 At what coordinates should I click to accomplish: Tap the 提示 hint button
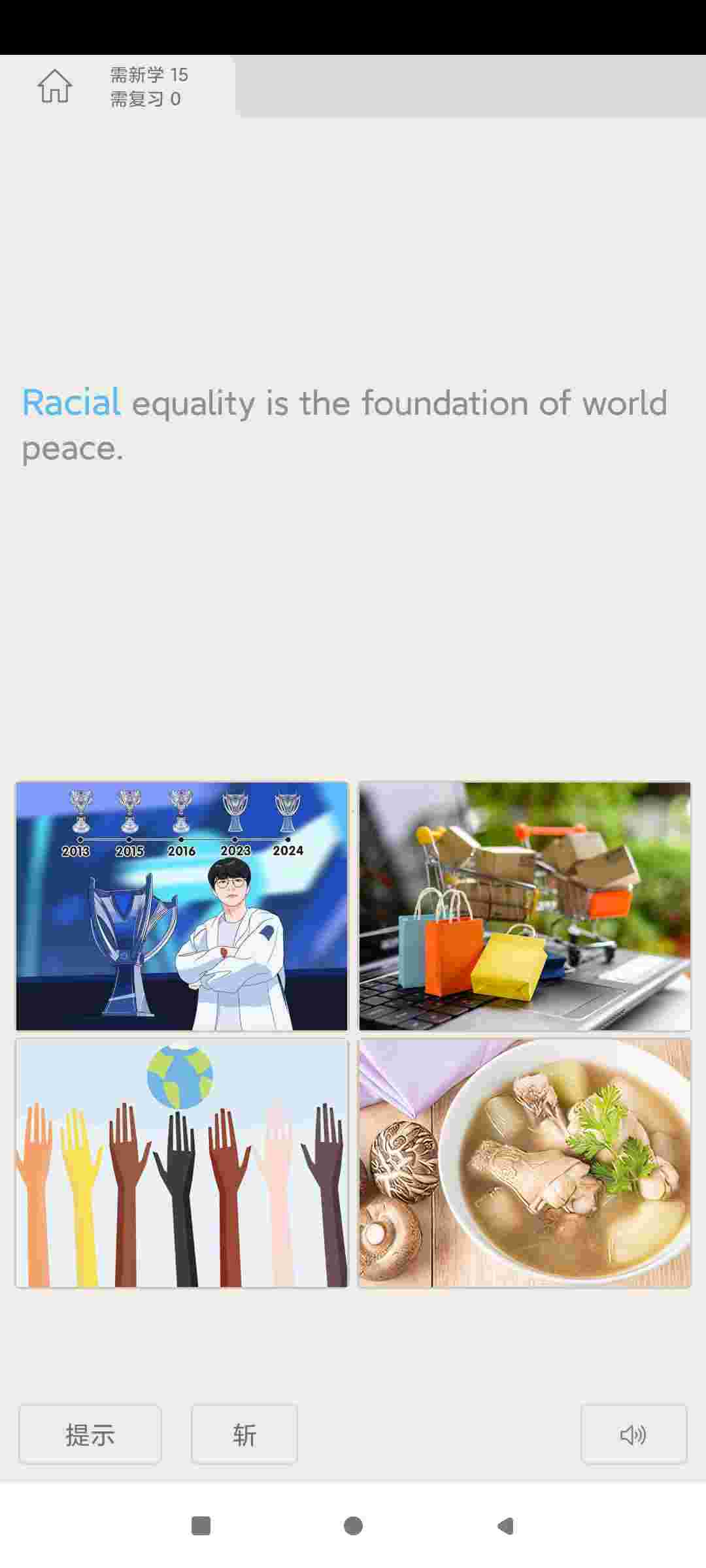coord(90,1434)
